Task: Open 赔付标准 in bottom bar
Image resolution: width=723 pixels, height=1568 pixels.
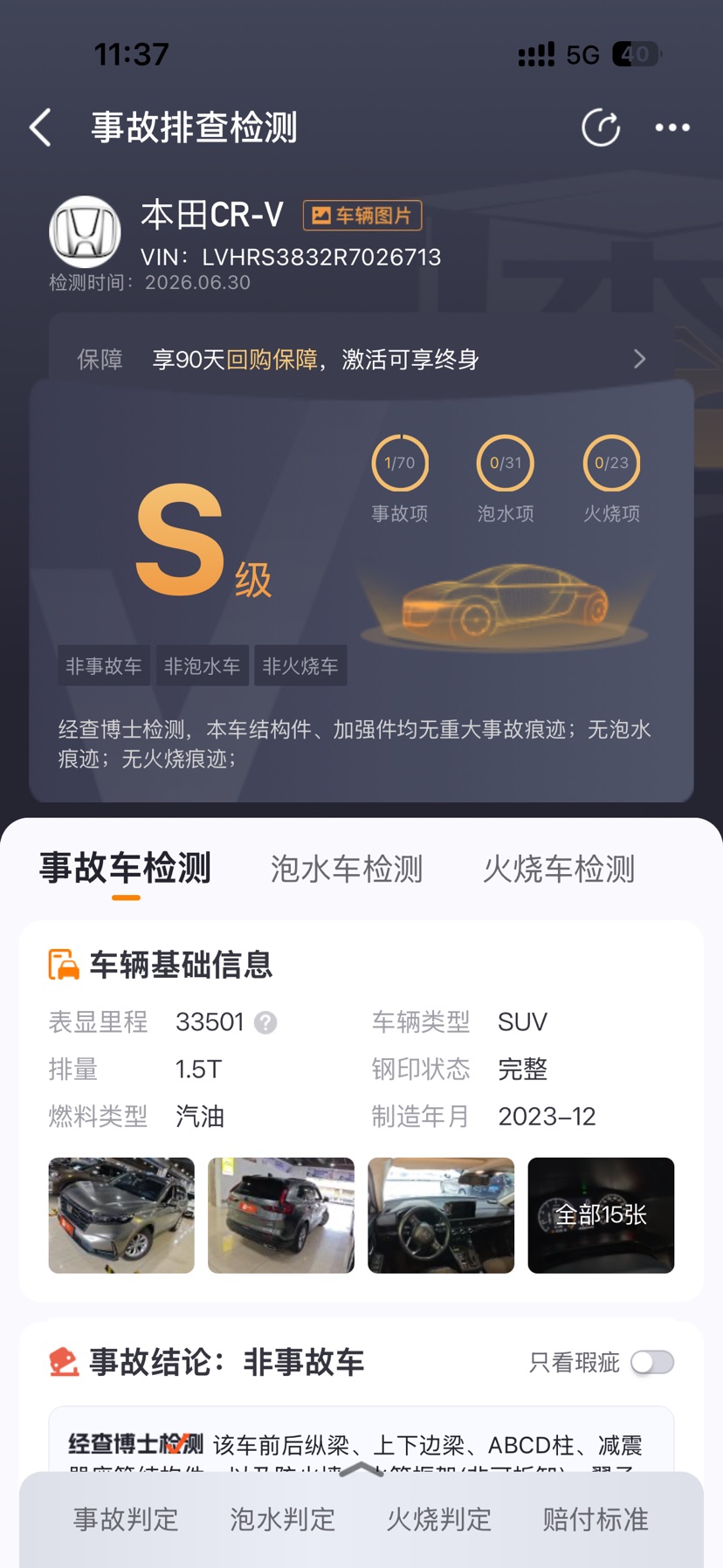Action: [x=596, y=1520]
